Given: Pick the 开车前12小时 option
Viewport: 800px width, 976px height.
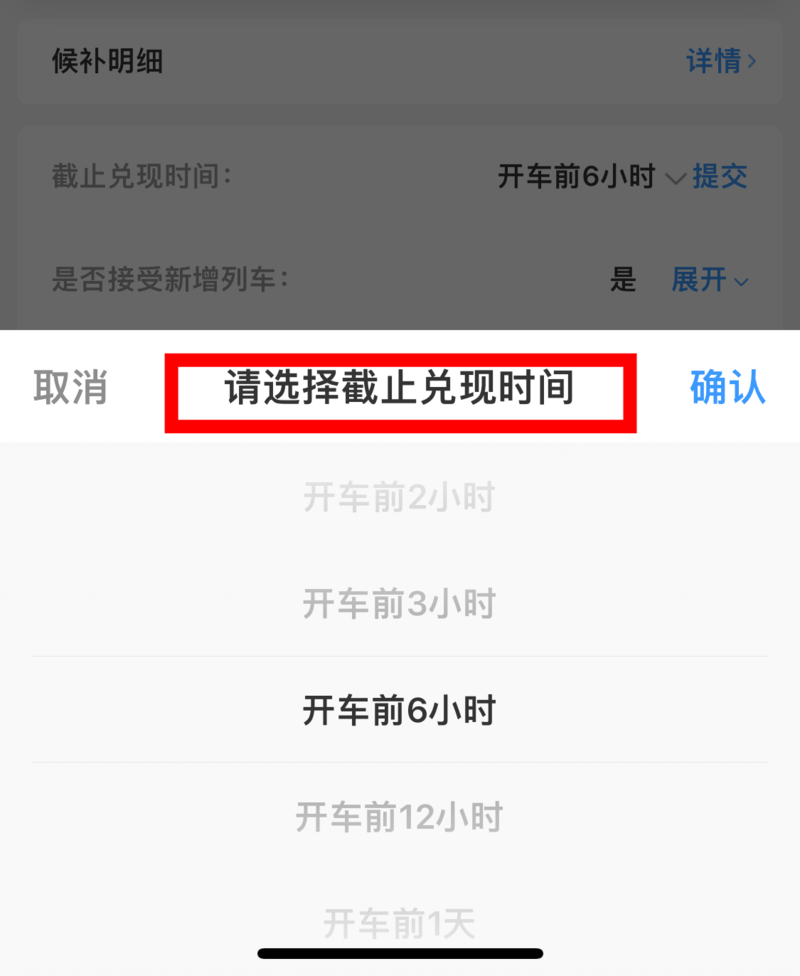Looking at the screenshot, I should coord(399,818).
